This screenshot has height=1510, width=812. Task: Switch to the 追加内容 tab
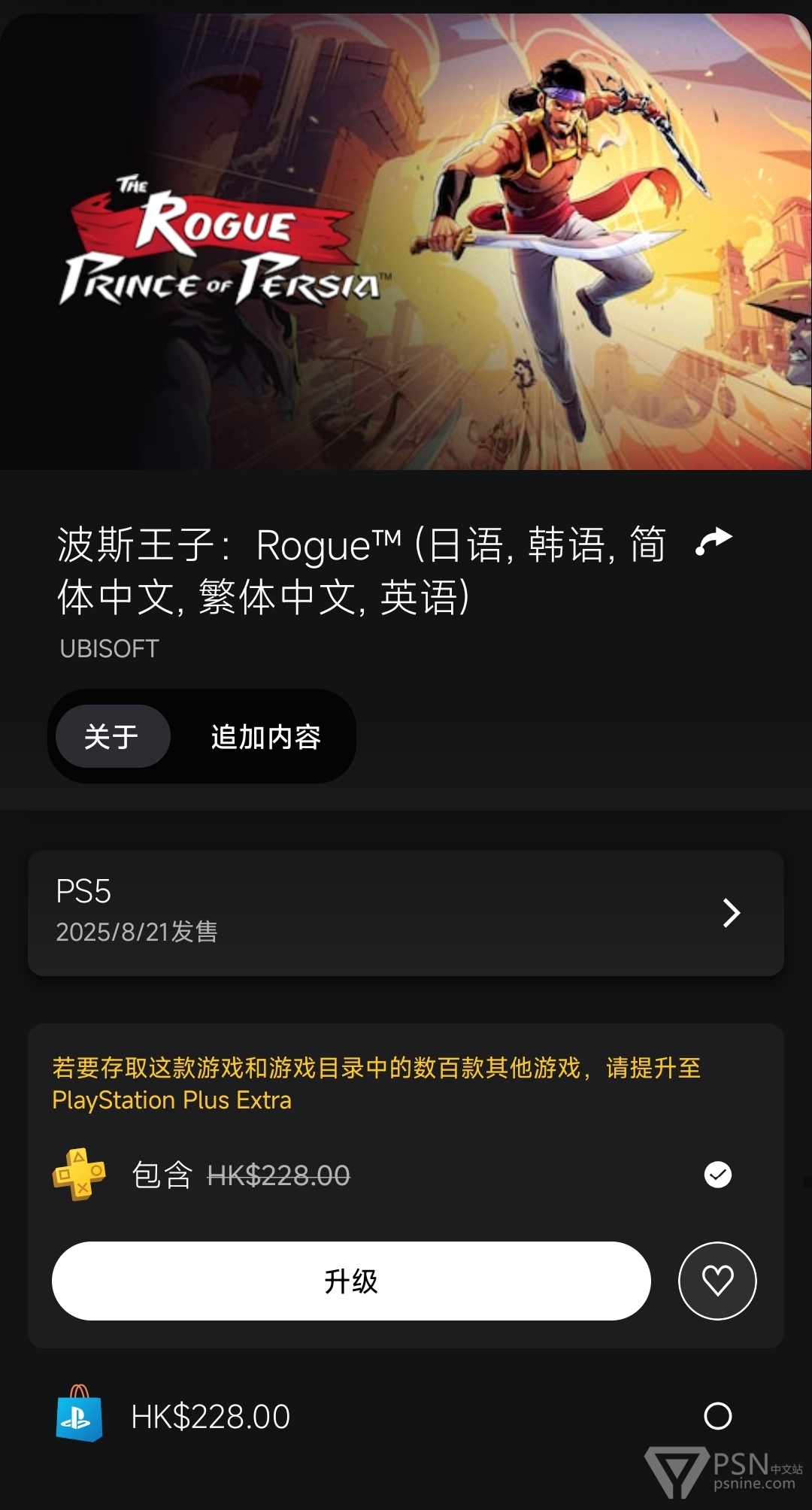tap(265, 736)
